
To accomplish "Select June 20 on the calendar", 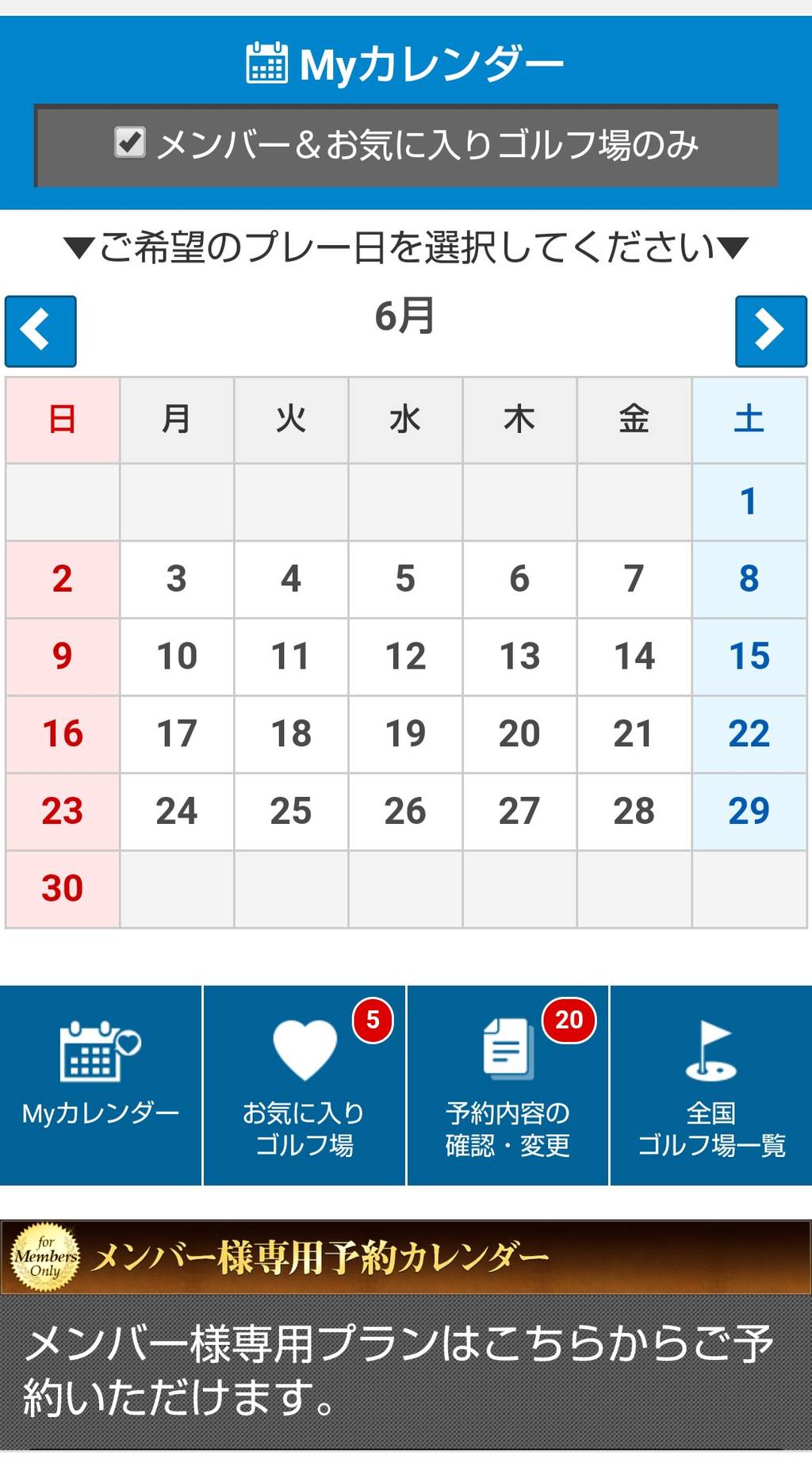I will [x=519, y=734].
